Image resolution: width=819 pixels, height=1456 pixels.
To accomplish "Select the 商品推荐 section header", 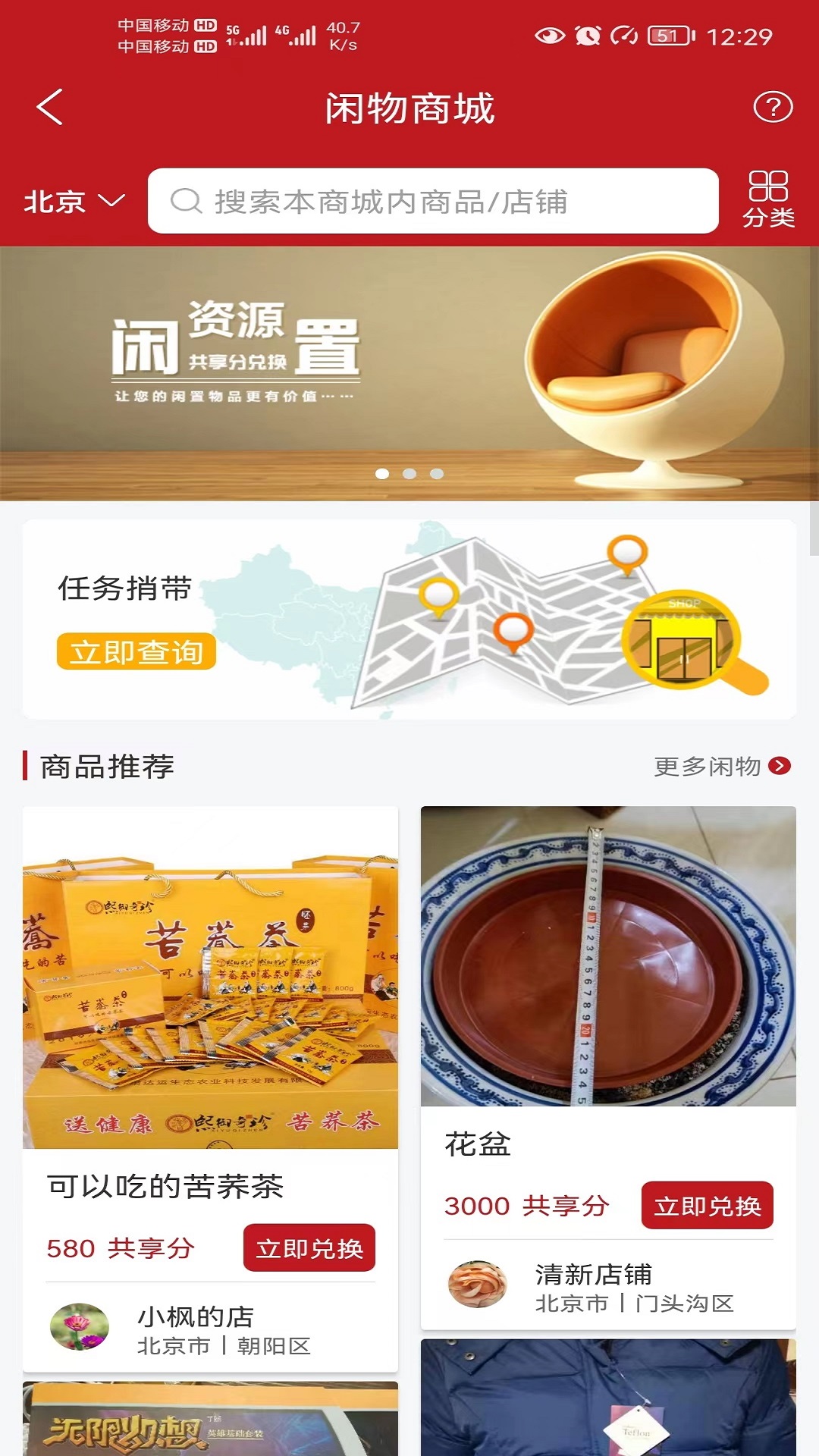I will click(105, 767).
